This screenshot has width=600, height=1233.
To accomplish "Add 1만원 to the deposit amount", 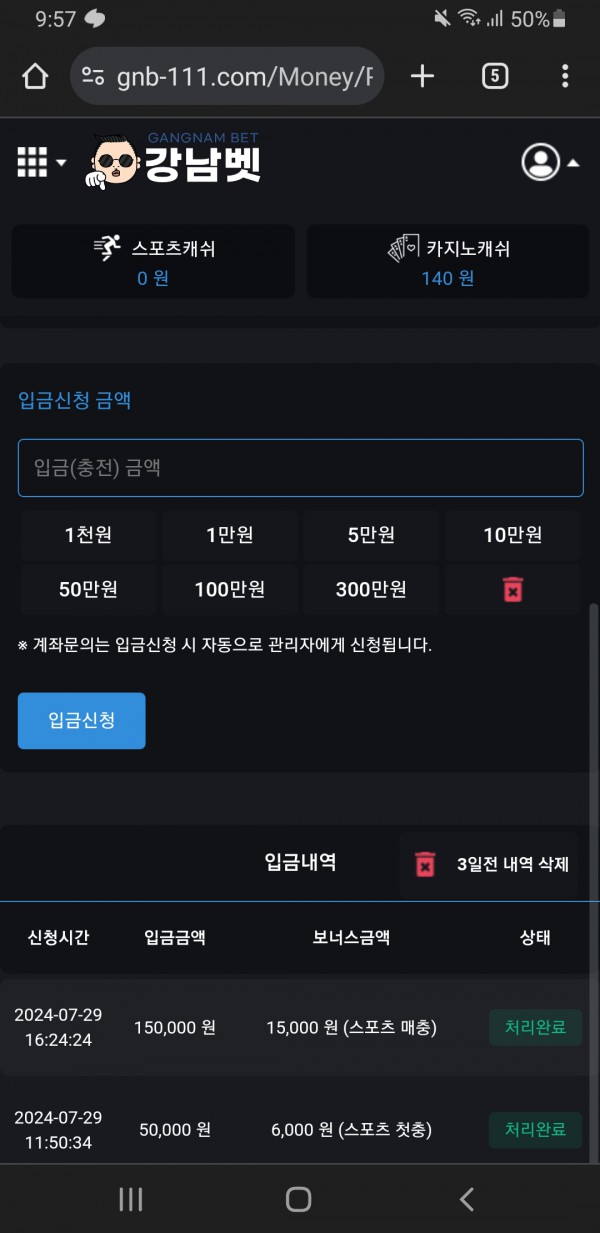I will coord(230,535).
